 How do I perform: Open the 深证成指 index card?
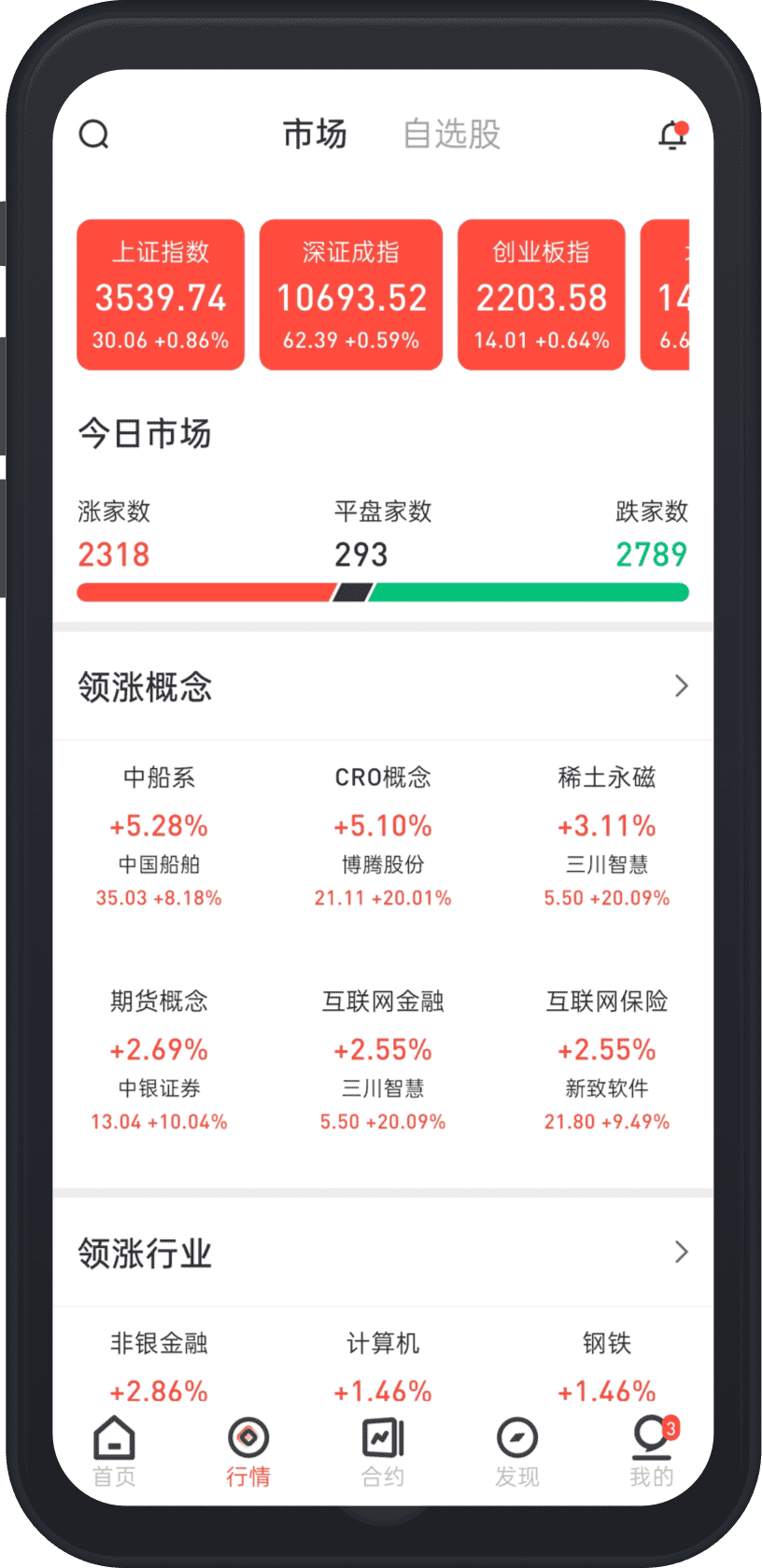[351, 295]
